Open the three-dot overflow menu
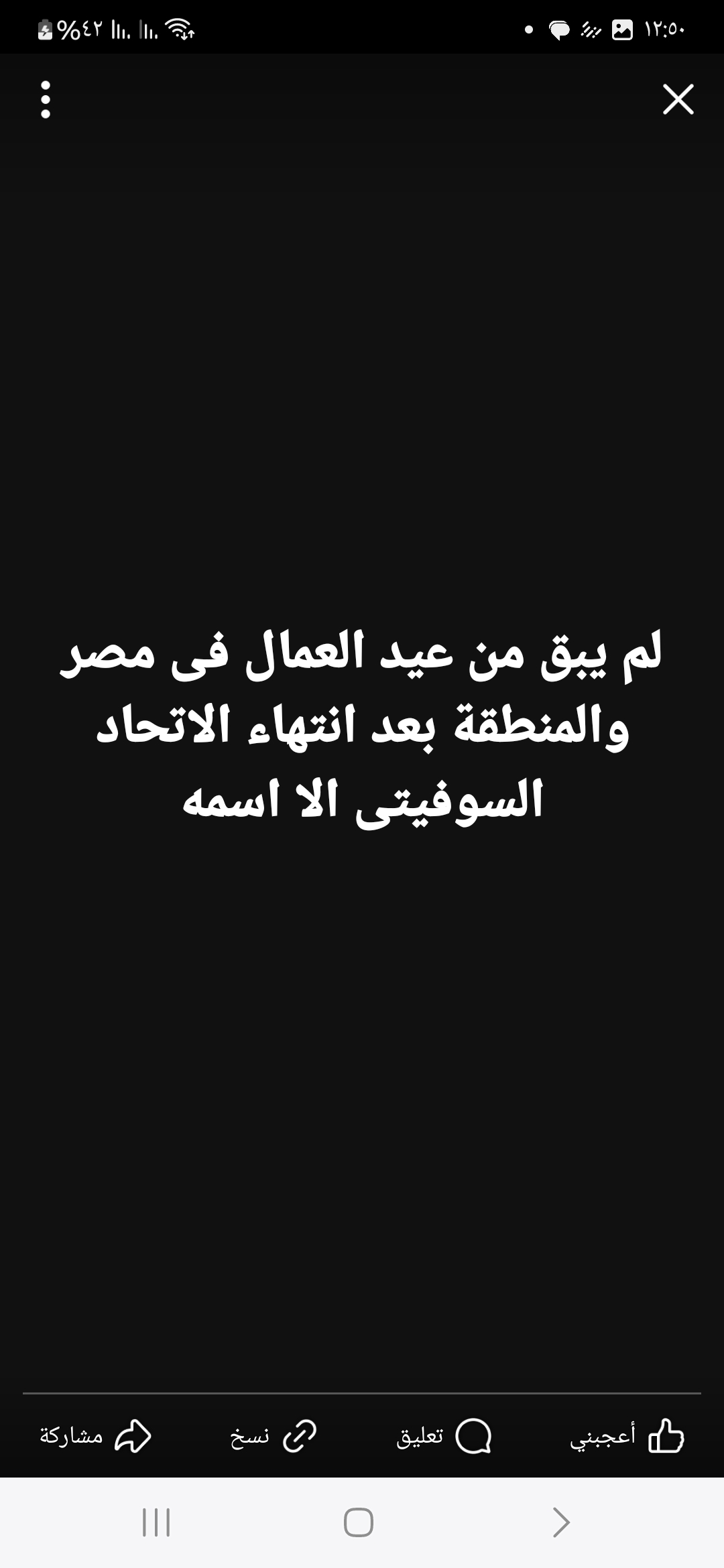The height and width of the screenshot is (1568, 724). 46,100
